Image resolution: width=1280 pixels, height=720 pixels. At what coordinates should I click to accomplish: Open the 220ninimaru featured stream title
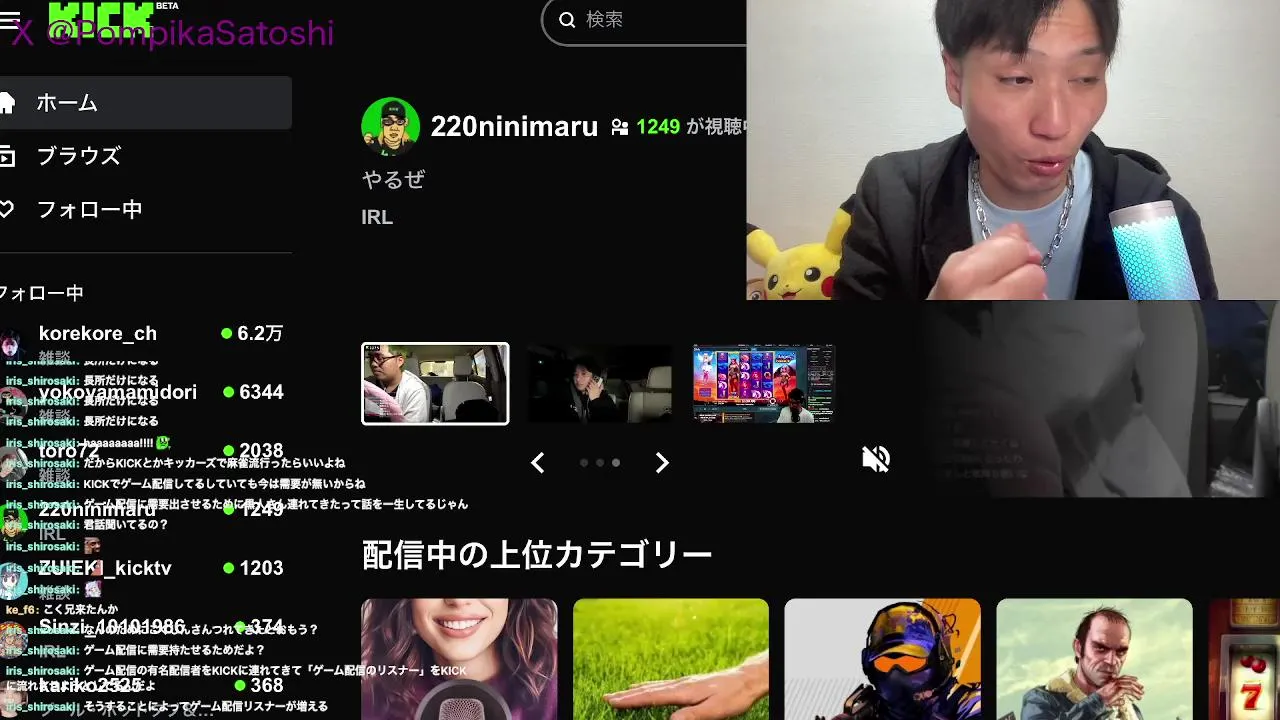513,127
